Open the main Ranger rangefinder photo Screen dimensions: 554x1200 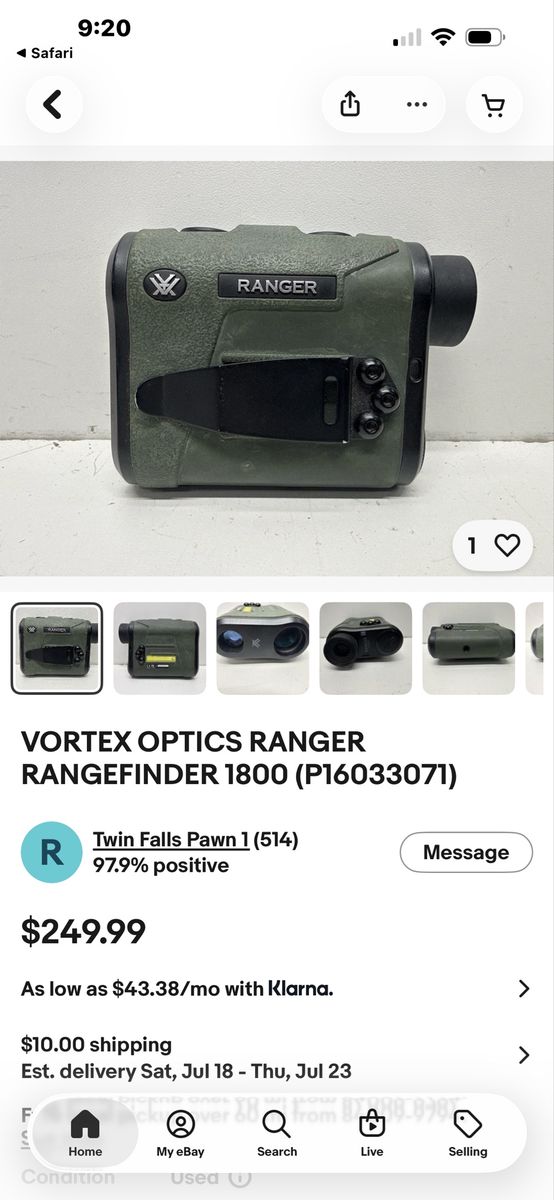tap(277, 369)
